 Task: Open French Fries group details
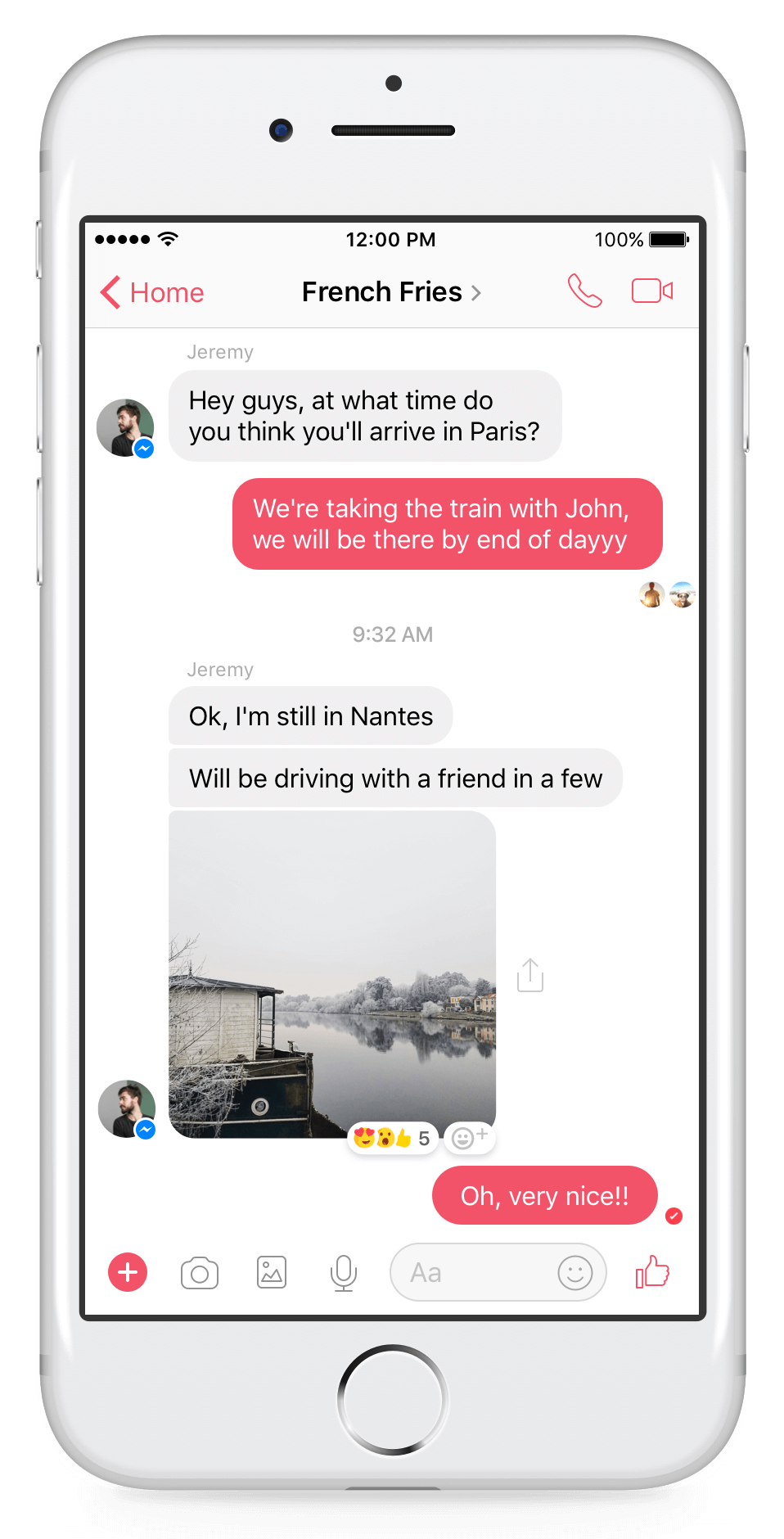click(x=391, y=292)
